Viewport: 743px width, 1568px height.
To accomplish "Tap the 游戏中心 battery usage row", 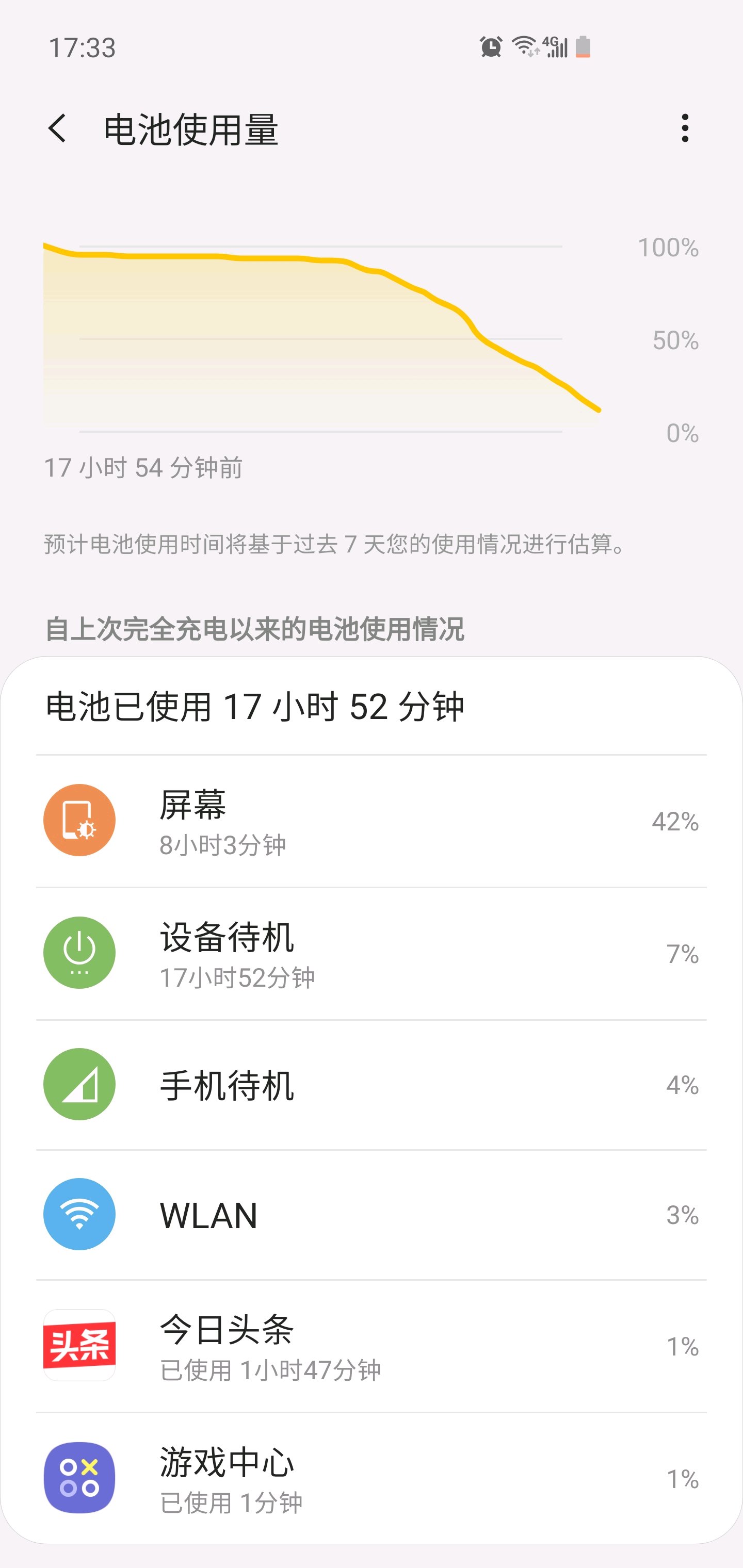I will (x=371, y=1478).
